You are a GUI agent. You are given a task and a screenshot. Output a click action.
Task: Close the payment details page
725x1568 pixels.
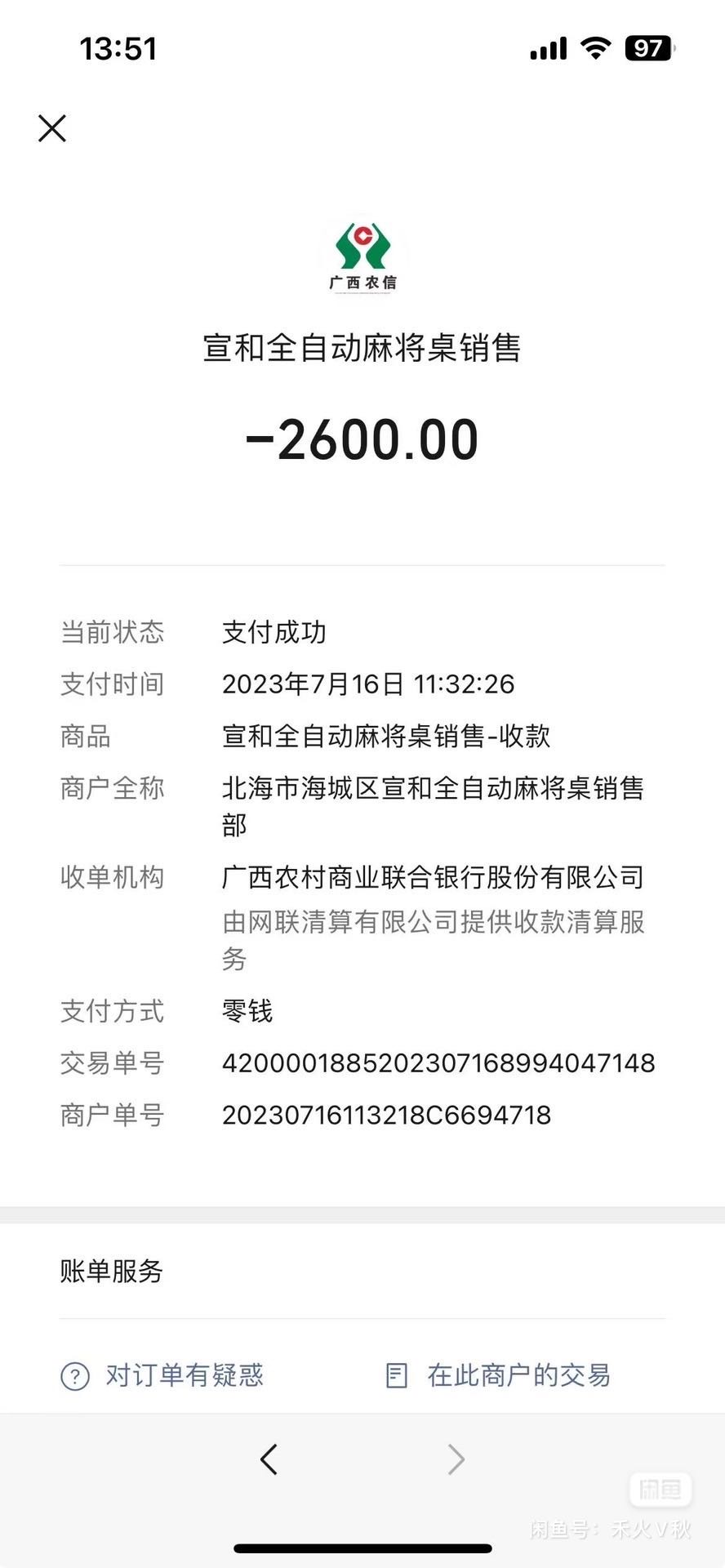pyautogui.click(x=52, y=128)
